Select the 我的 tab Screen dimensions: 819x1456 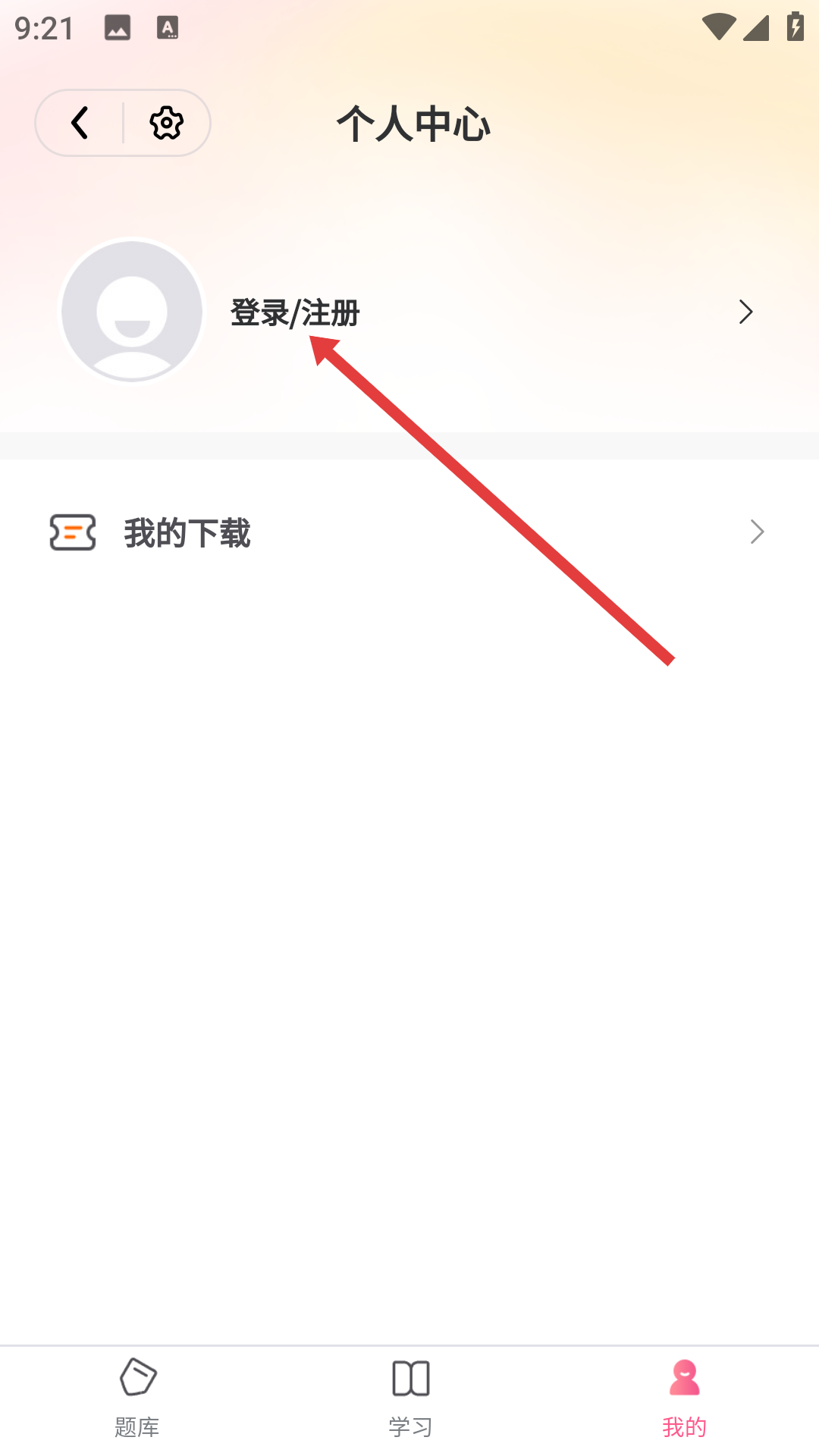(684, 1398)
